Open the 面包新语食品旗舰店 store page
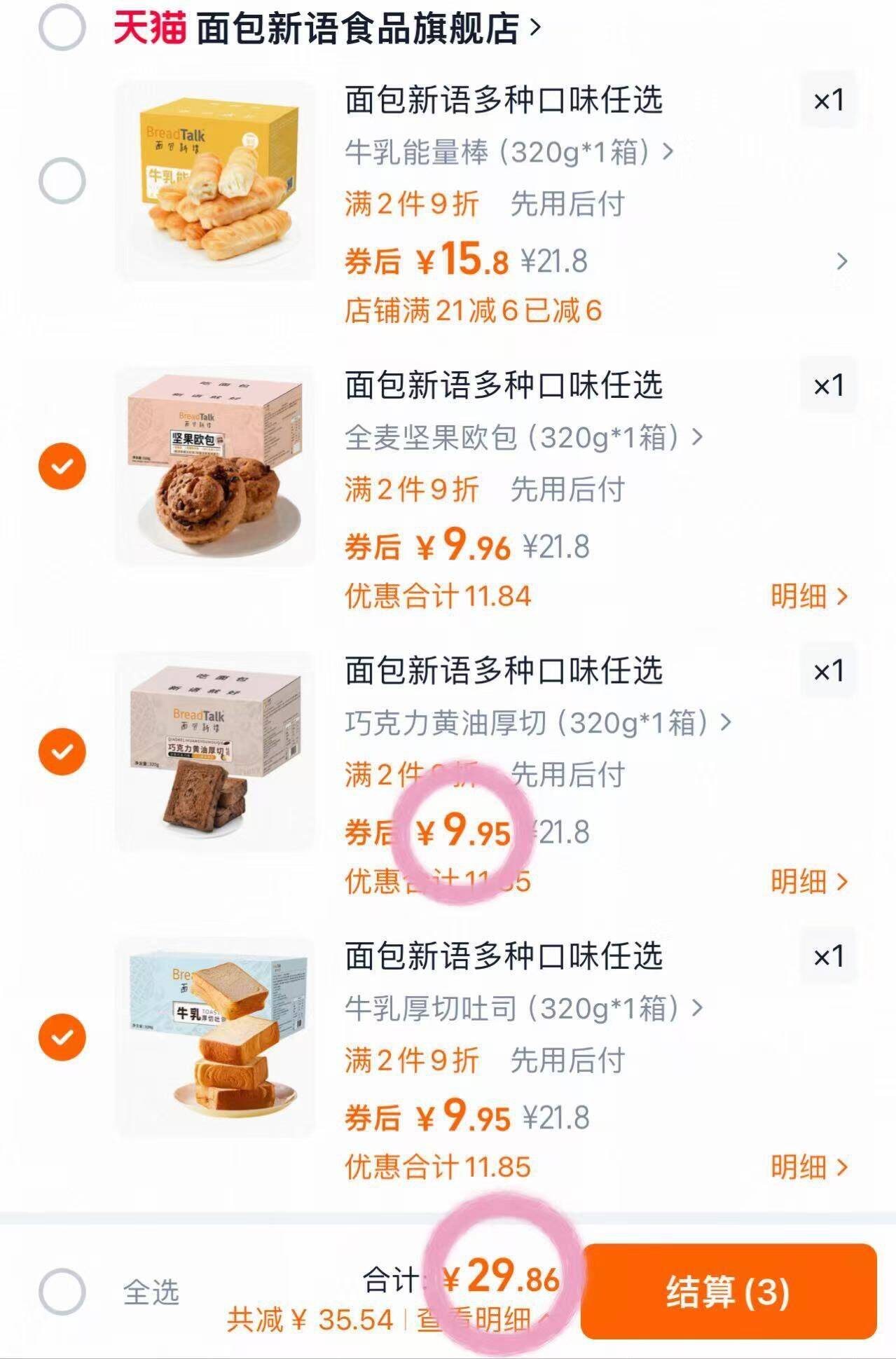The image size is (896, 1359). click(x=357, y=28)
